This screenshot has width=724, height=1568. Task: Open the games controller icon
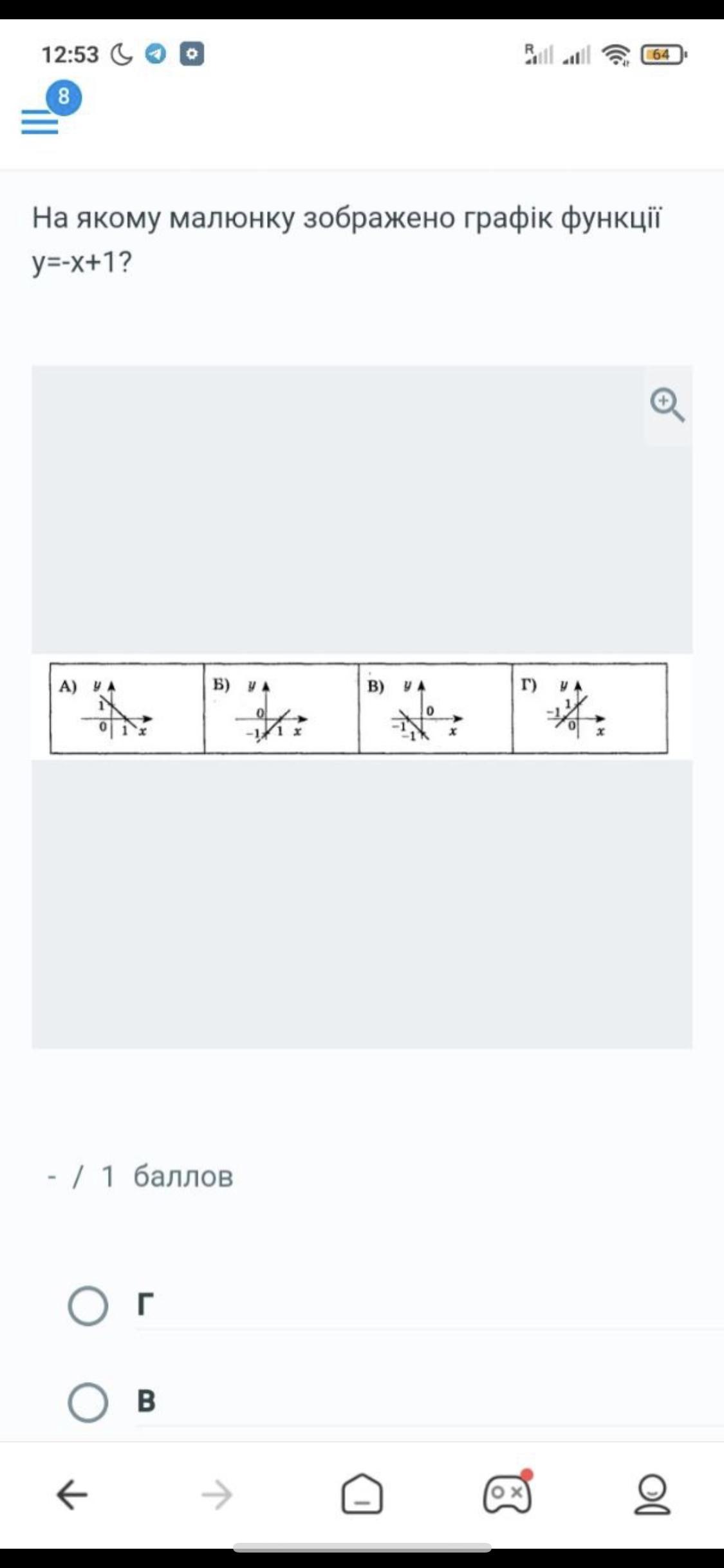point(507,1495)
